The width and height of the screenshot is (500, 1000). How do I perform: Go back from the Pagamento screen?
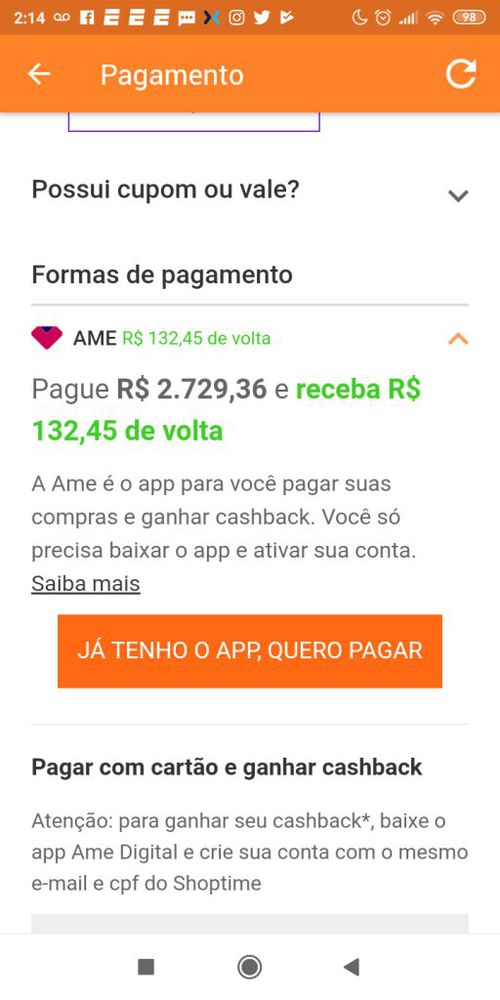(38, 74)
